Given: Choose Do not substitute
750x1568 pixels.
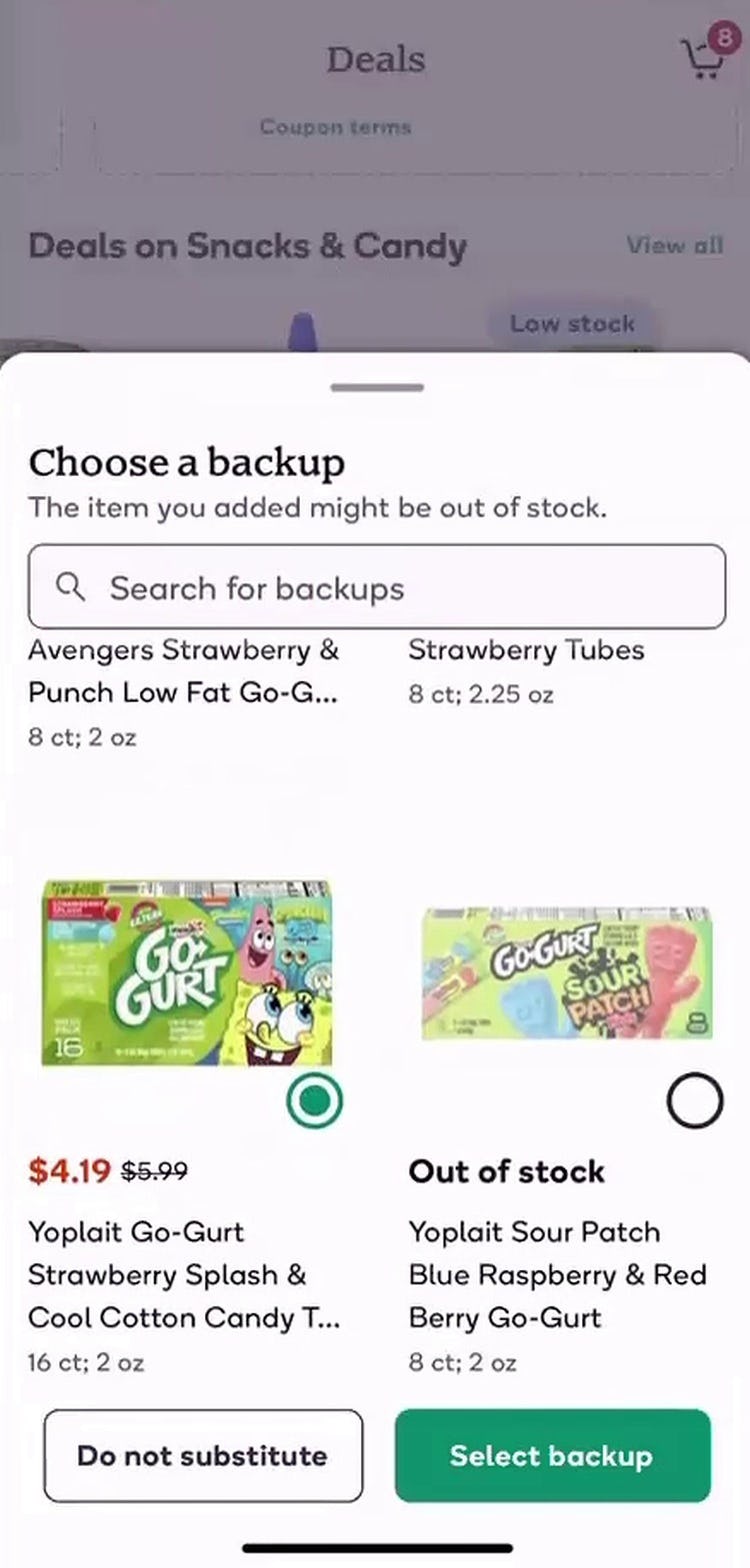Looking at the screenshot, I should point(203,1455).
